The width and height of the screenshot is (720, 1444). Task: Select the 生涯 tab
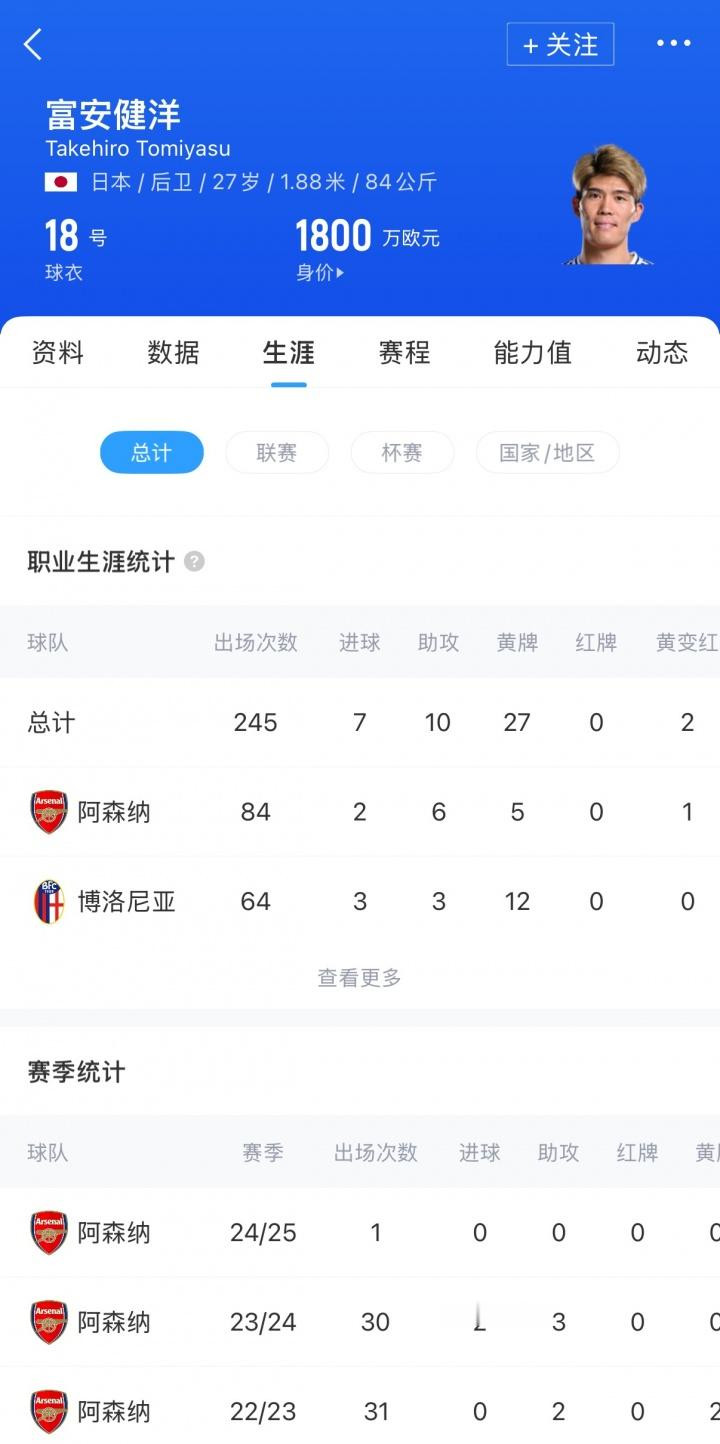click(x=289, y=353)
